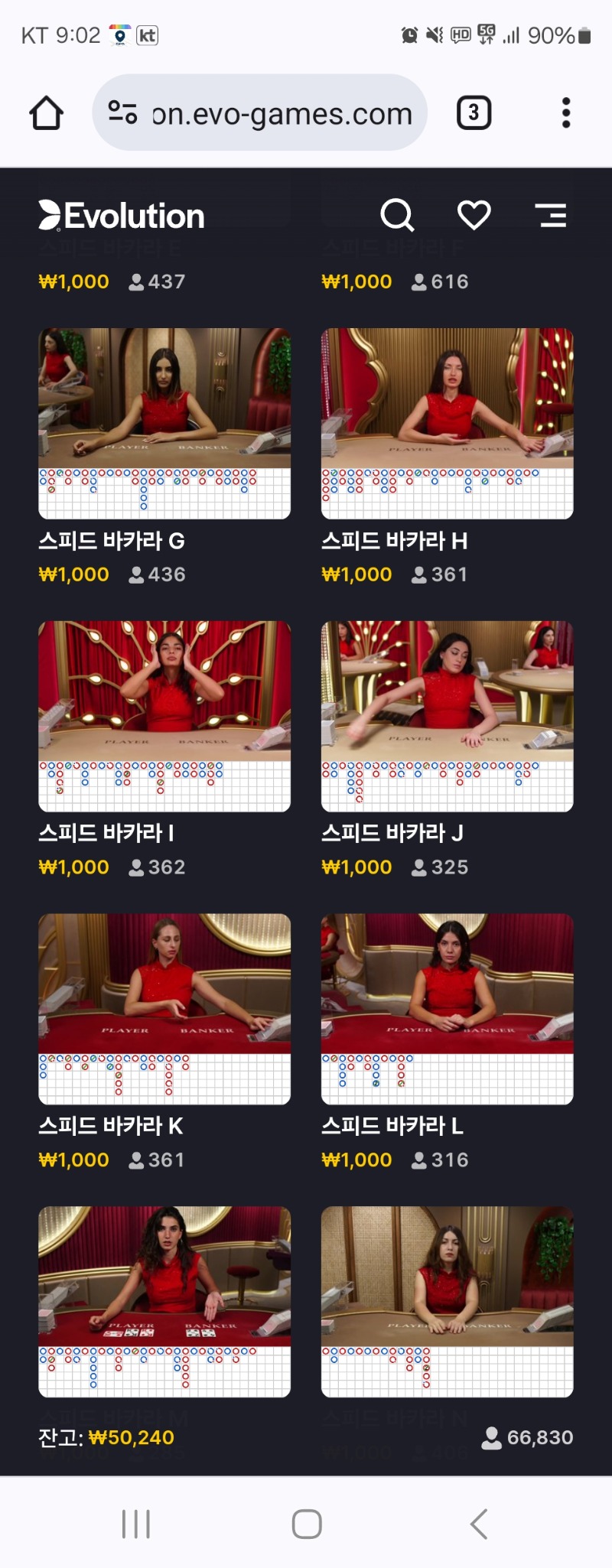
Task: Open recent apps from the navigation bar
Action: point(136,1524)
